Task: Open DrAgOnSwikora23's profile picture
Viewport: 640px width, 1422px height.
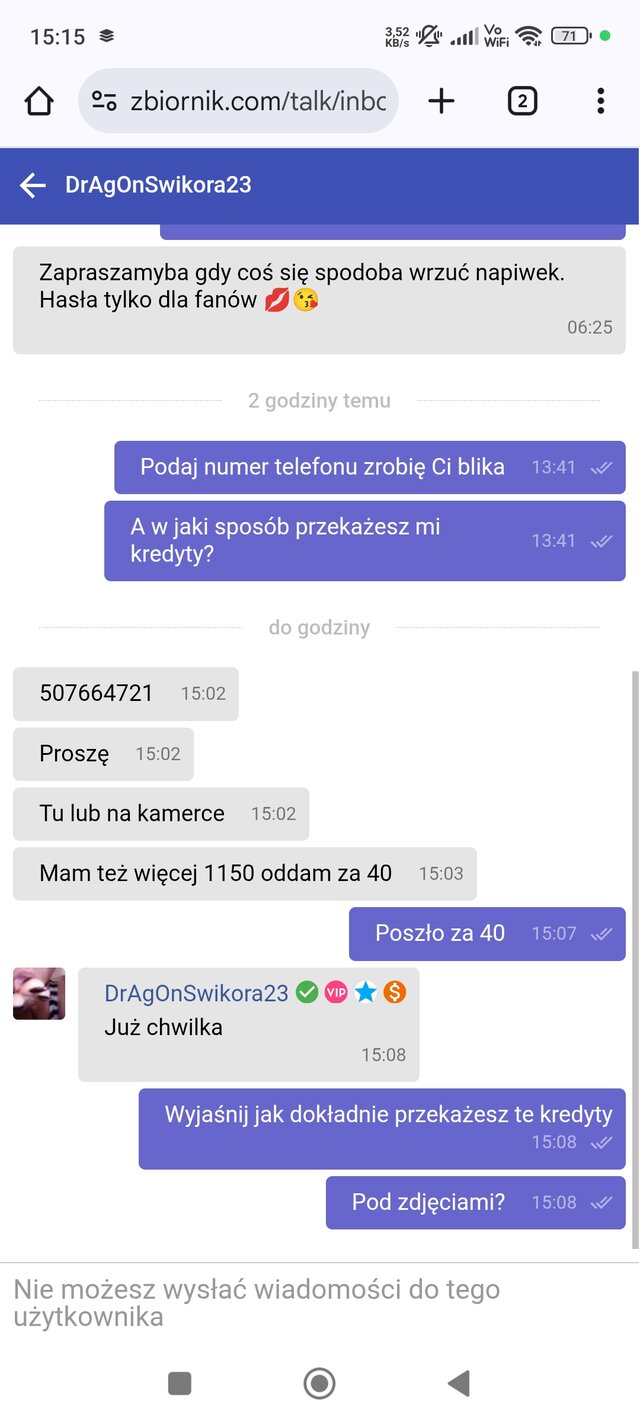Action: point(39,993)
